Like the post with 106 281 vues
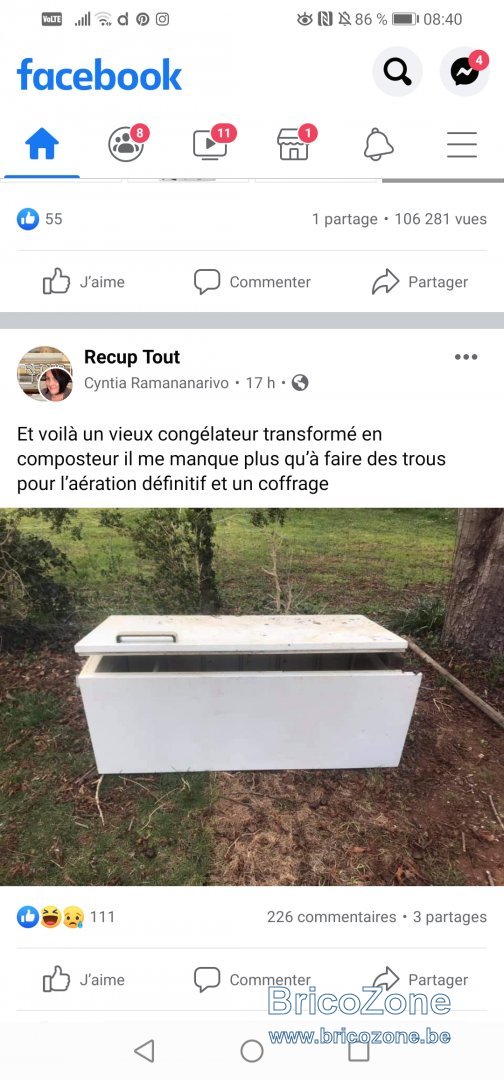Image resolution: width=504 pixels, height=1080 pixels. [84, 282]
